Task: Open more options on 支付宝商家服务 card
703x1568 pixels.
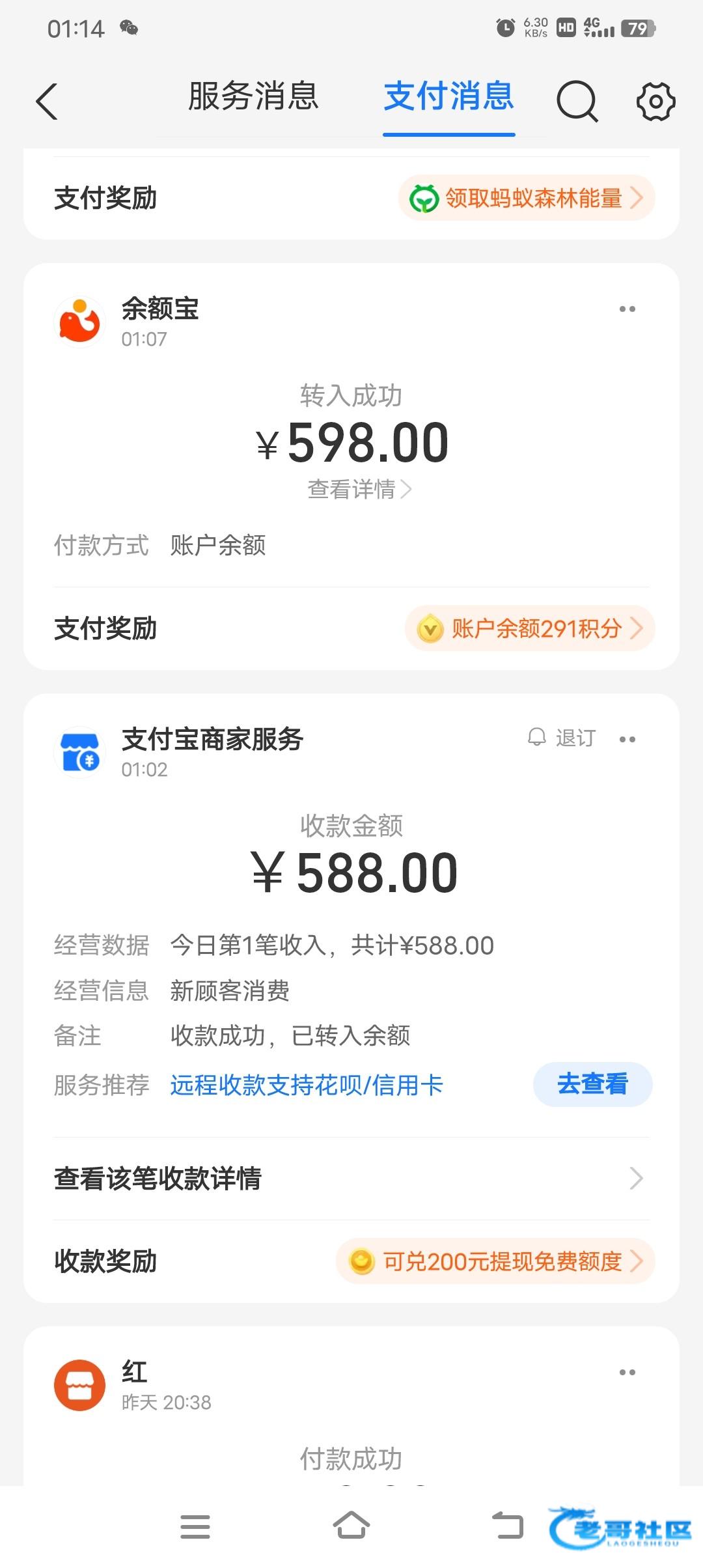Action: pyautogui.click(x=627, y=740)
